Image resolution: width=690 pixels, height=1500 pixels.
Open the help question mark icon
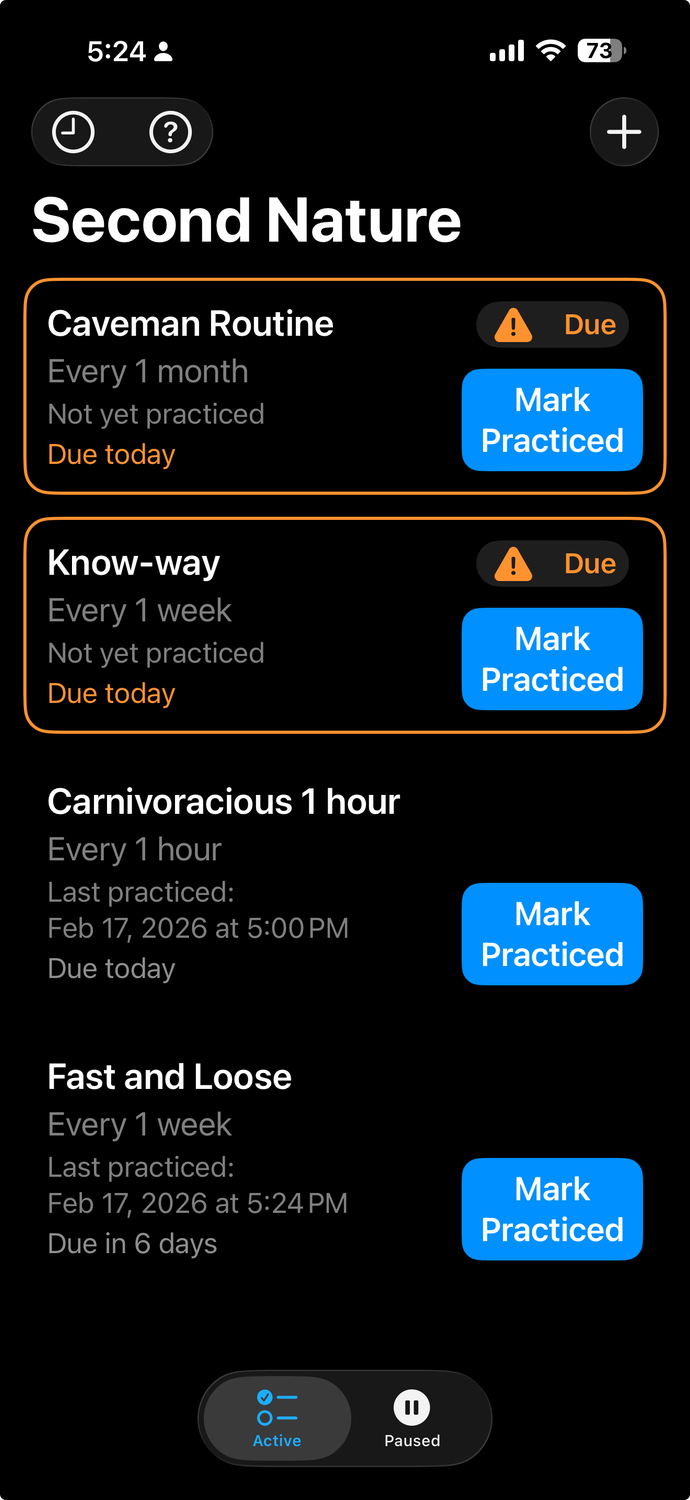click(170, 132)
